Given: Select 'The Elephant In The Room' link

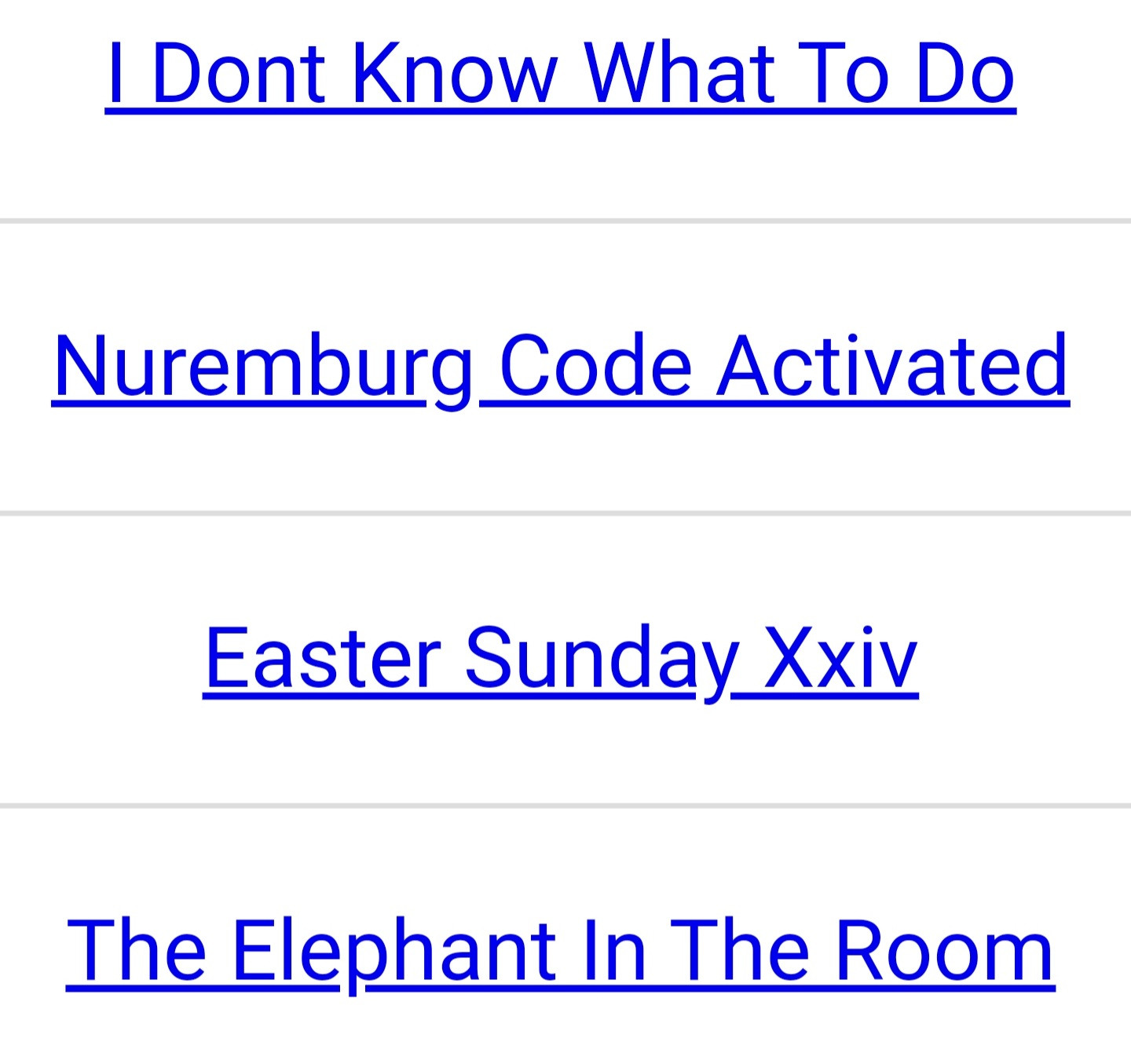Looking at the screenshot, I should pyautogui.click(x=560, y=951).
